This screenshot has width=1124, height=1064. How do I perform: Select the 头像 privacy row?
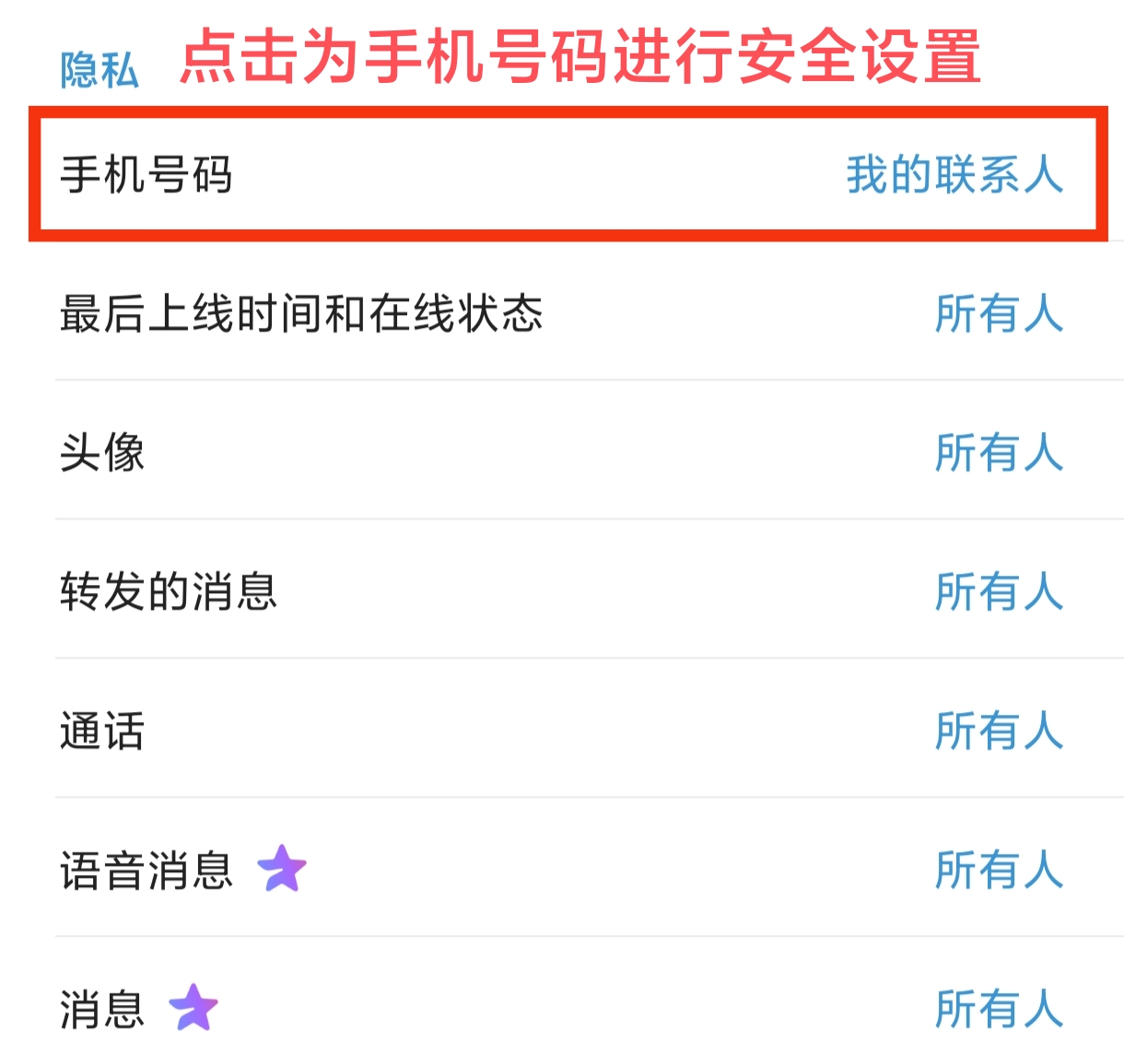tap(562, 452)
